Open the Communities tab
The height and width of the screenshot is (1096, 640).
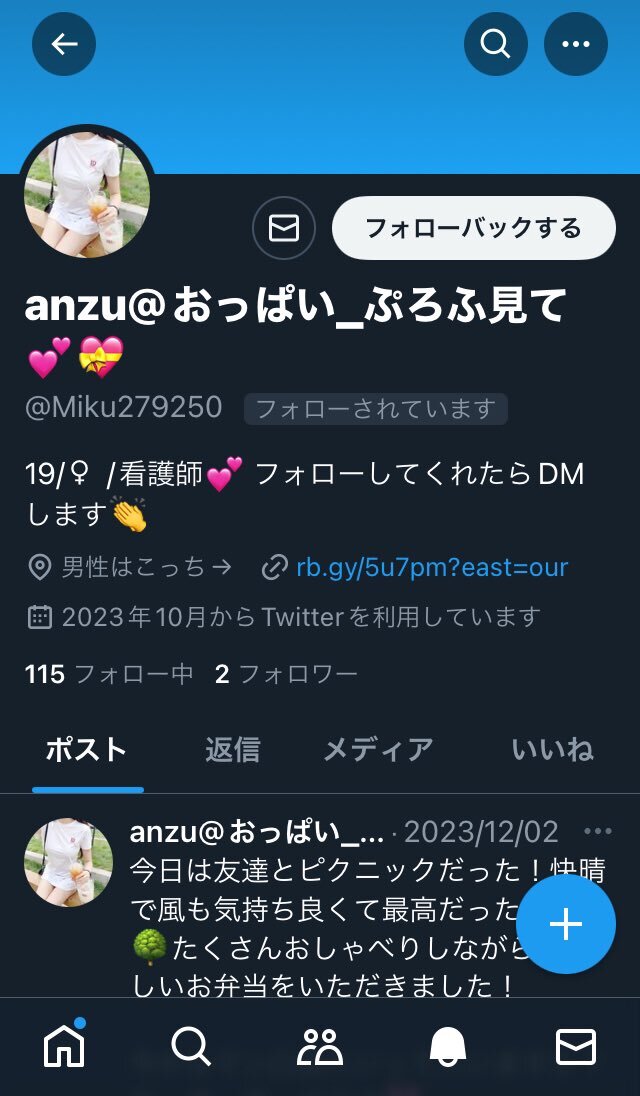tap(320, 1046)
